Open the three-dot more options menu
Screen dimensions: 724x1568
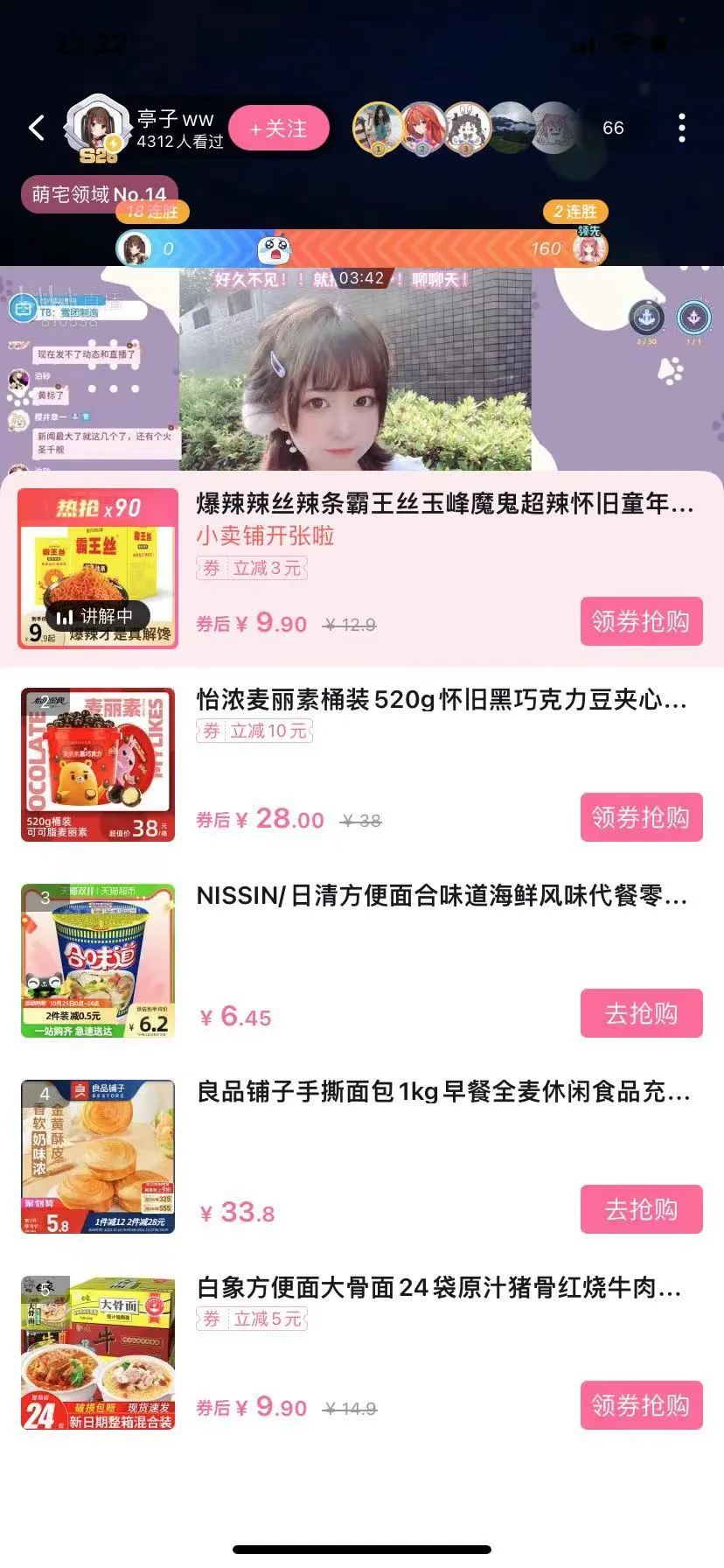683,127
